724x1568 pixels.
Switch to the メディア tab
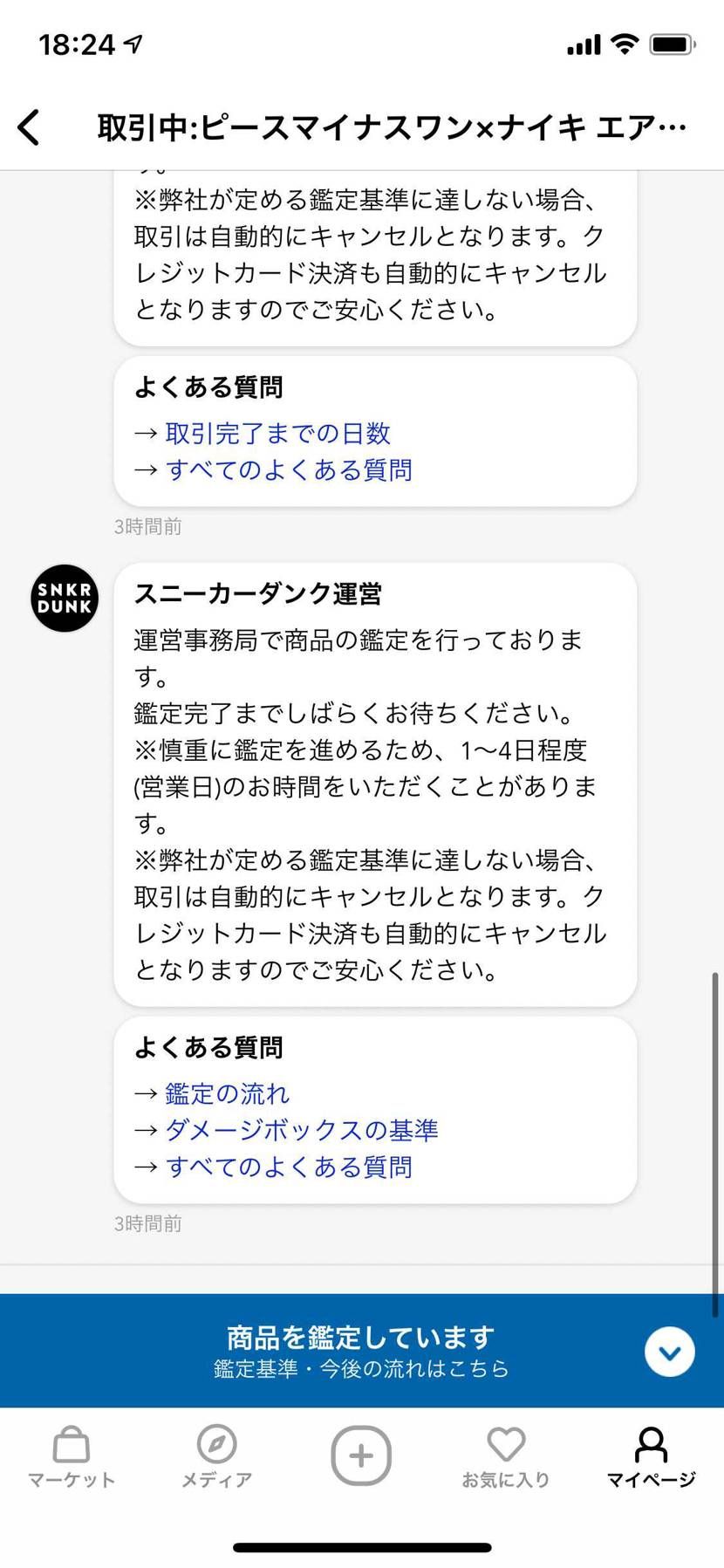[216, 1456]
